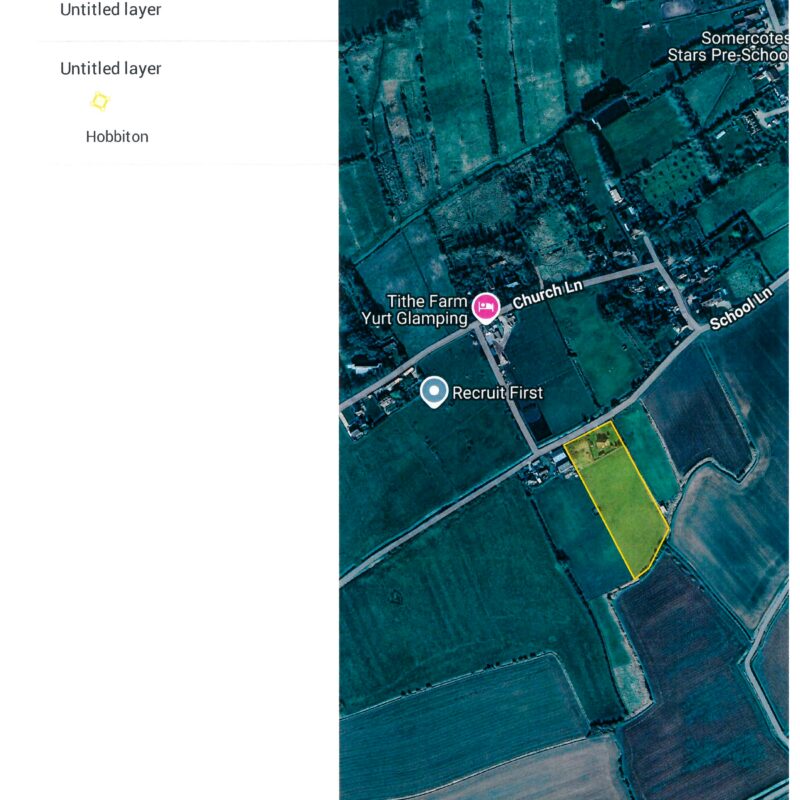Open the Recruit First map marker
800x800 pixels.
point(433,392)
